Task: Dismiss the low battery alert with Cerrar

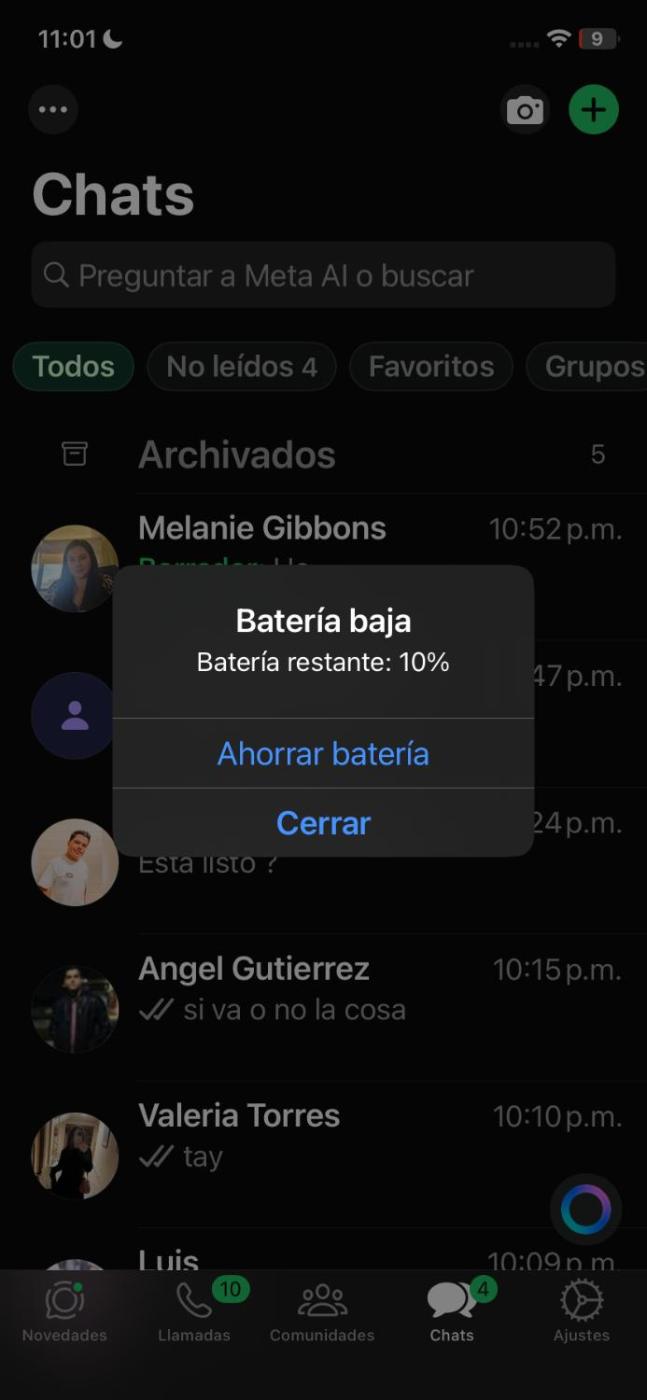Action: [x=323, y=823]
